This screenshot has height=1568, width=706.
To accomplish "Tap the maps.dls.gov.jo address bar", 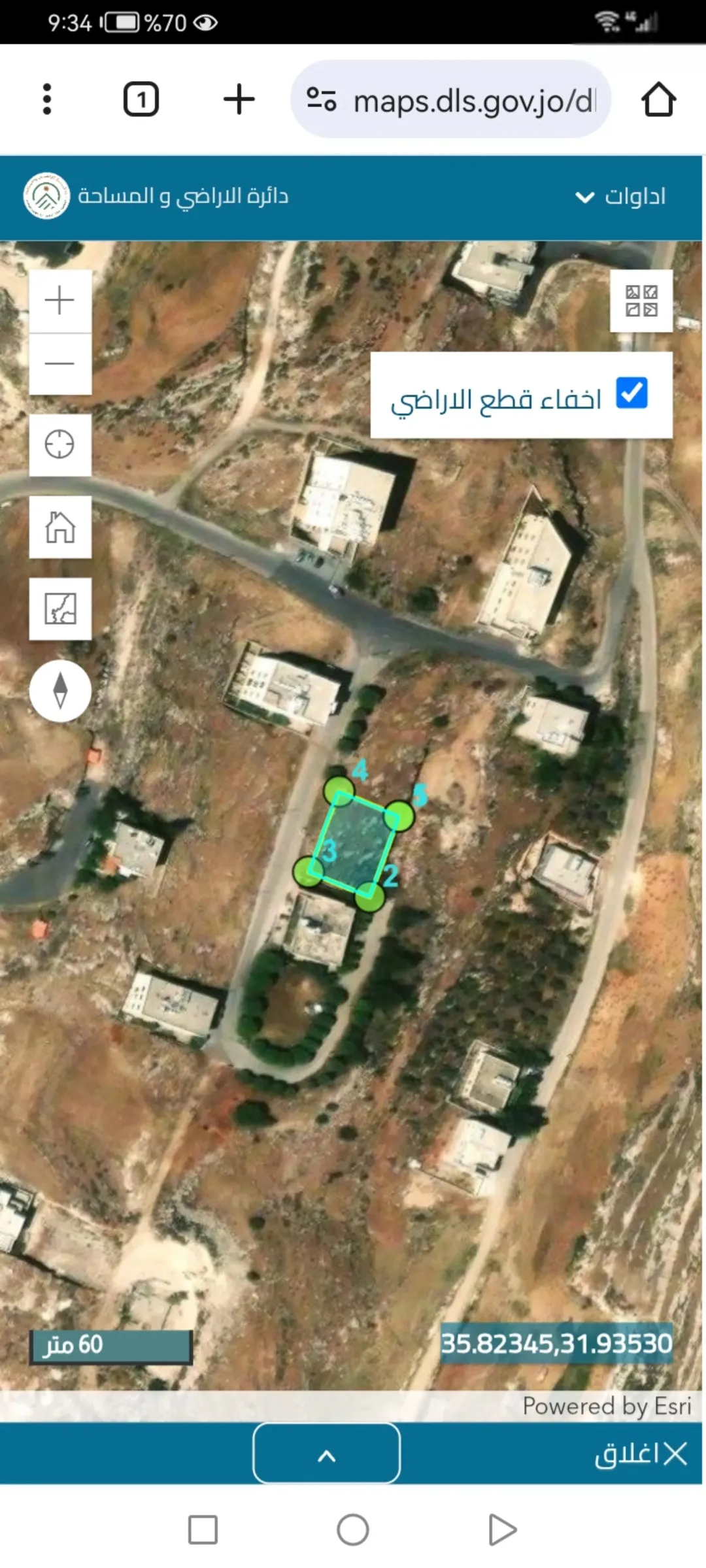I will coord(450,100).
